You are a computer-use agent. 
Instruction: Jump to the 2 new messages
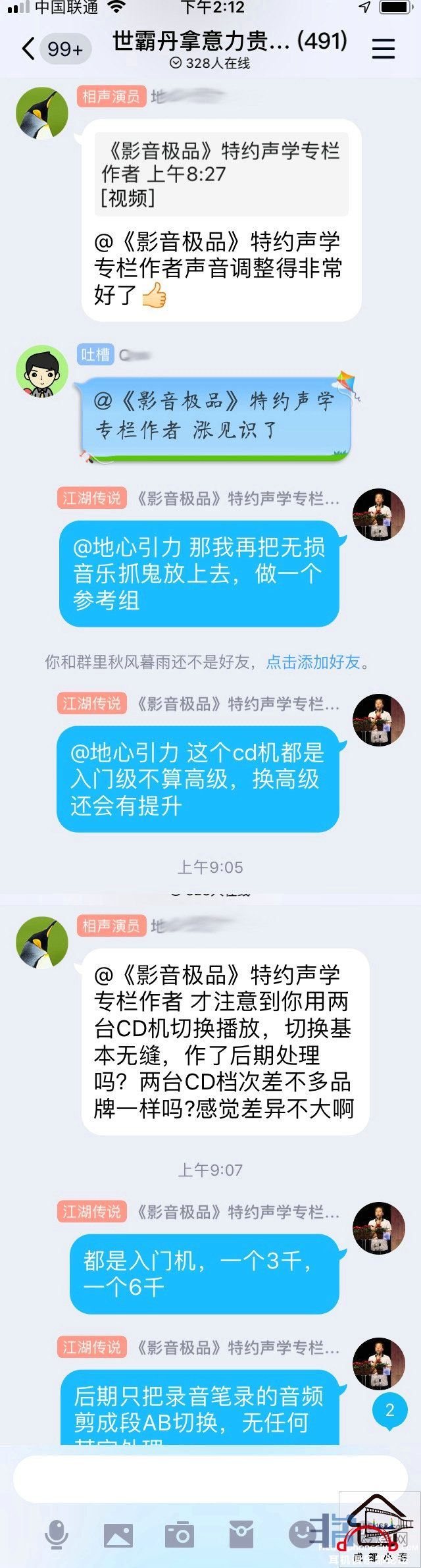tap(389, 1410)
